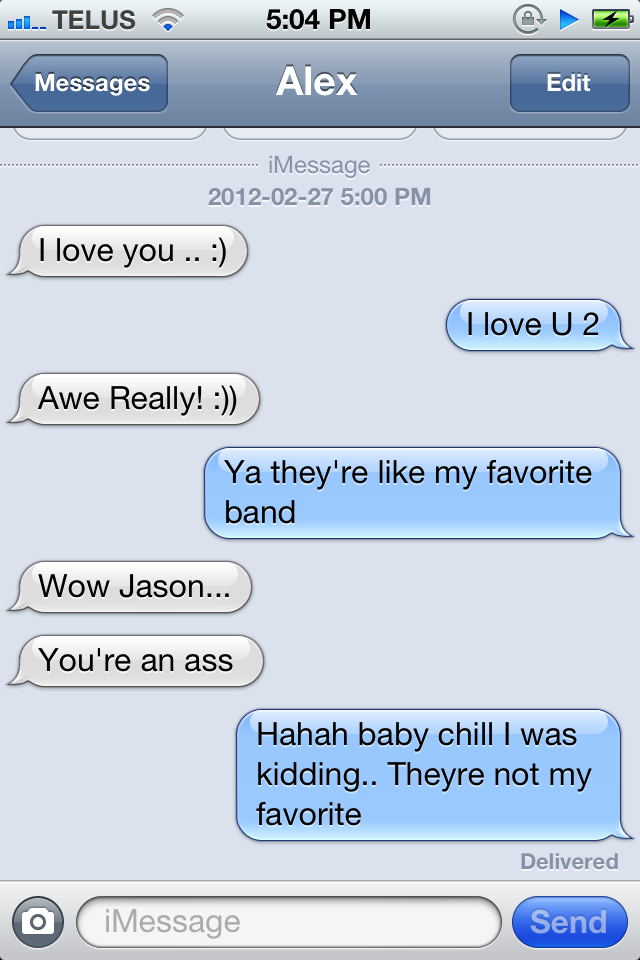Open the camera to attach a photo
This screenshot has height=960, width=640.
(38, 921)
